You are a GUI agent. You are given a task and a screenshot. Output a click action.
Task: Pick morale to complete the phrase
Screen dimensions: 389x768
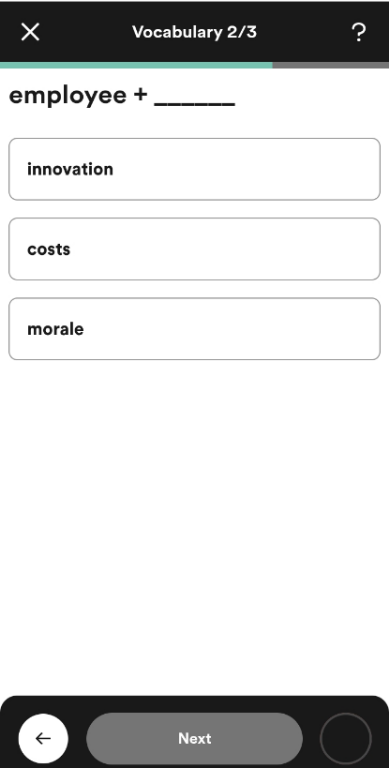194,329
